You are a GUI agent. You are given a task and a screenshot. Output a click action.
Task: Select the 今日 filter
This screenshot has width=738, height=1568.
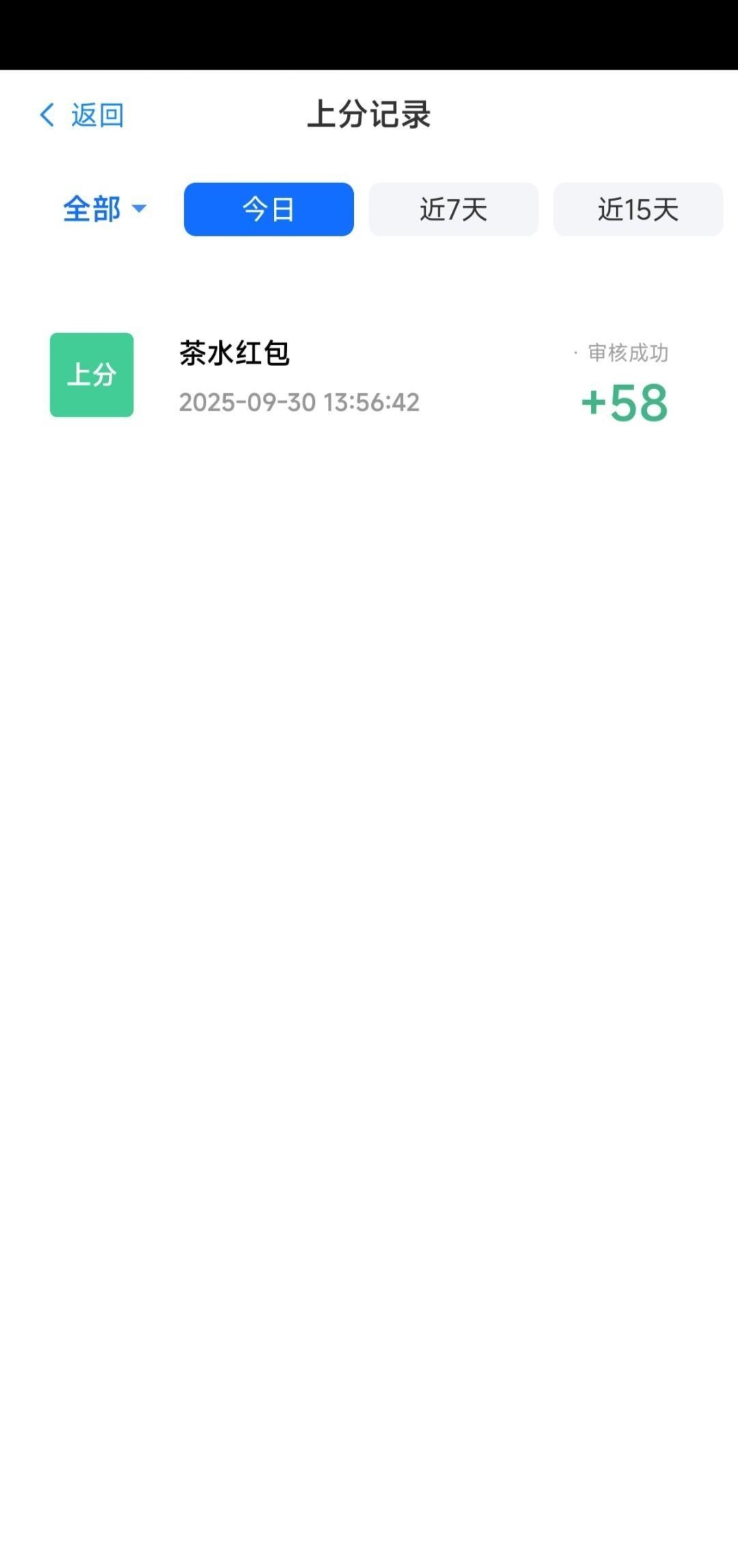pyautogui.click(x=268, y=209)
